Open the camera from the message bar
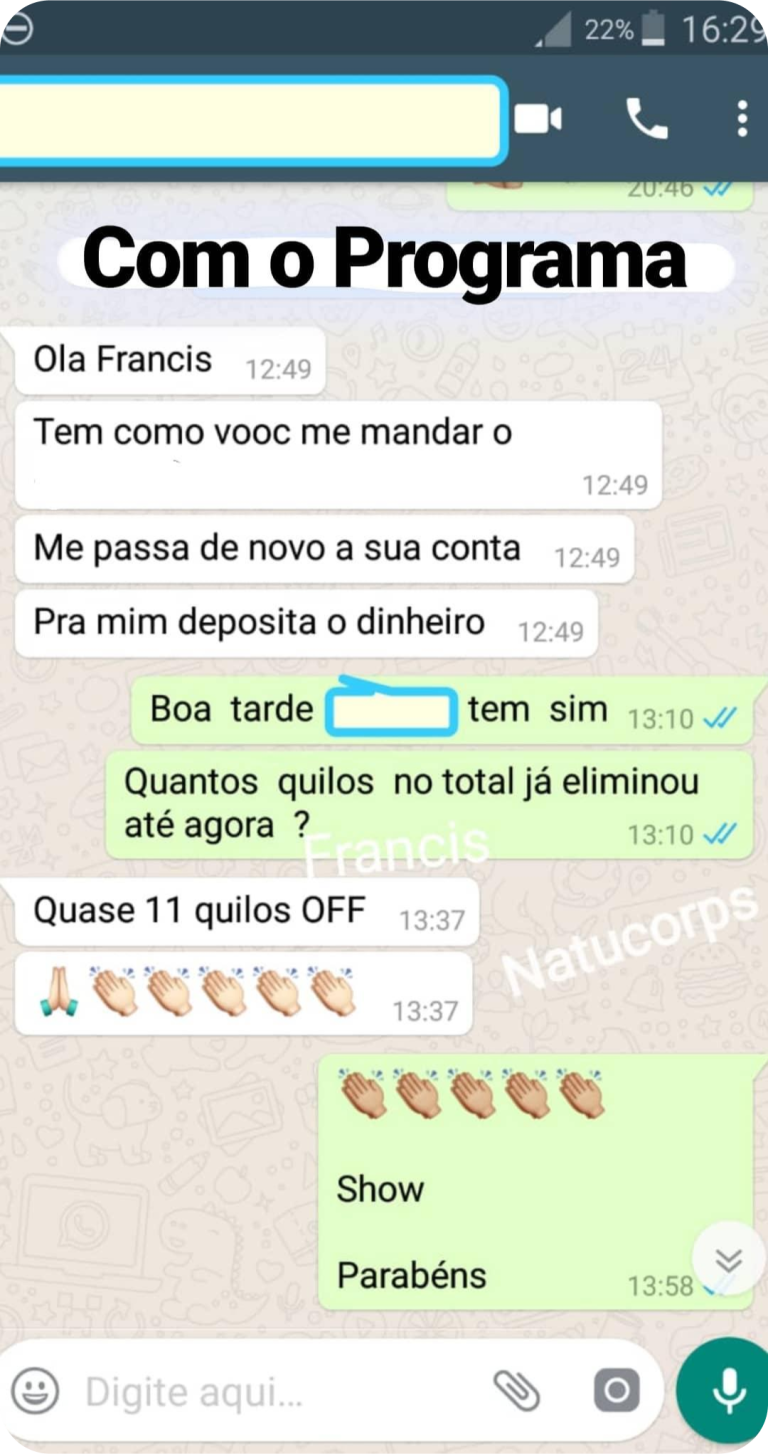This screenshot has height=1454, width=768. point(616,1391)
